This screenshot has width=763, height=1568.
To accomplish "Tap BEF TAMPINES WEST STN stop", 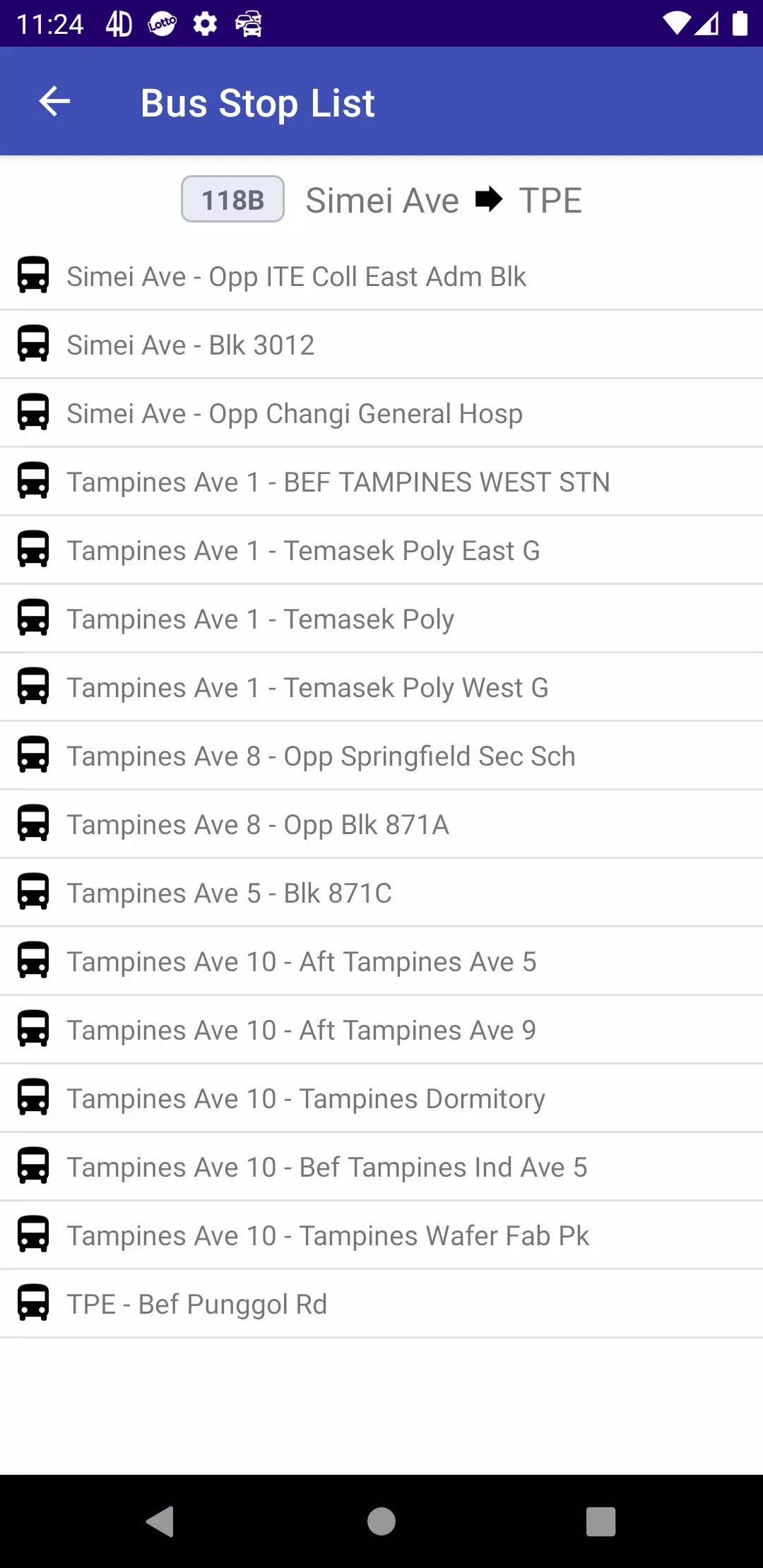I will pyautogui.click(x=381, y=482).
